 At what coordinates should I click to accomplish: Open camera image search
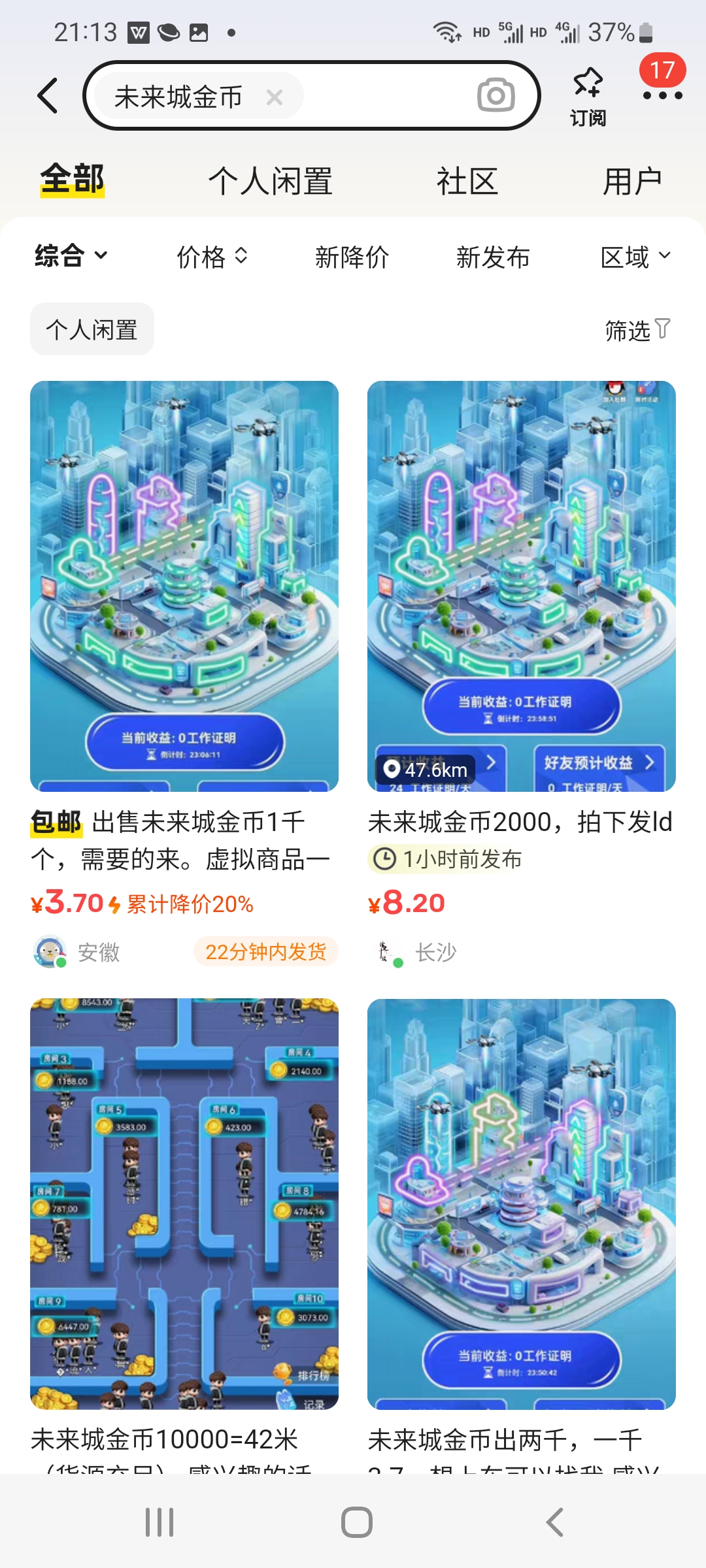tap(496, 95)
